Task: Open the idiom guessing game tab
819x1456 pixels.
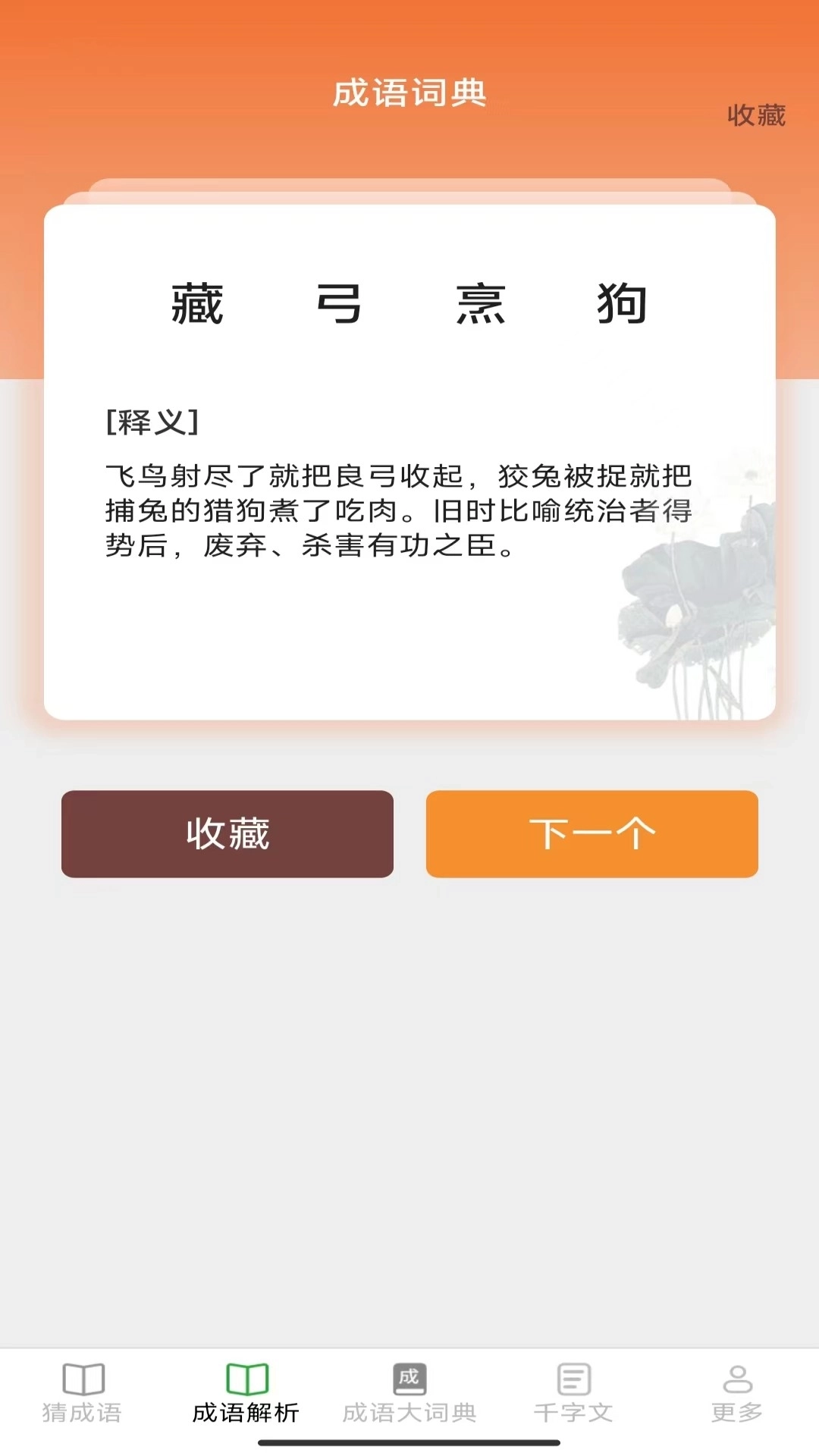Action: [83, 1410]
